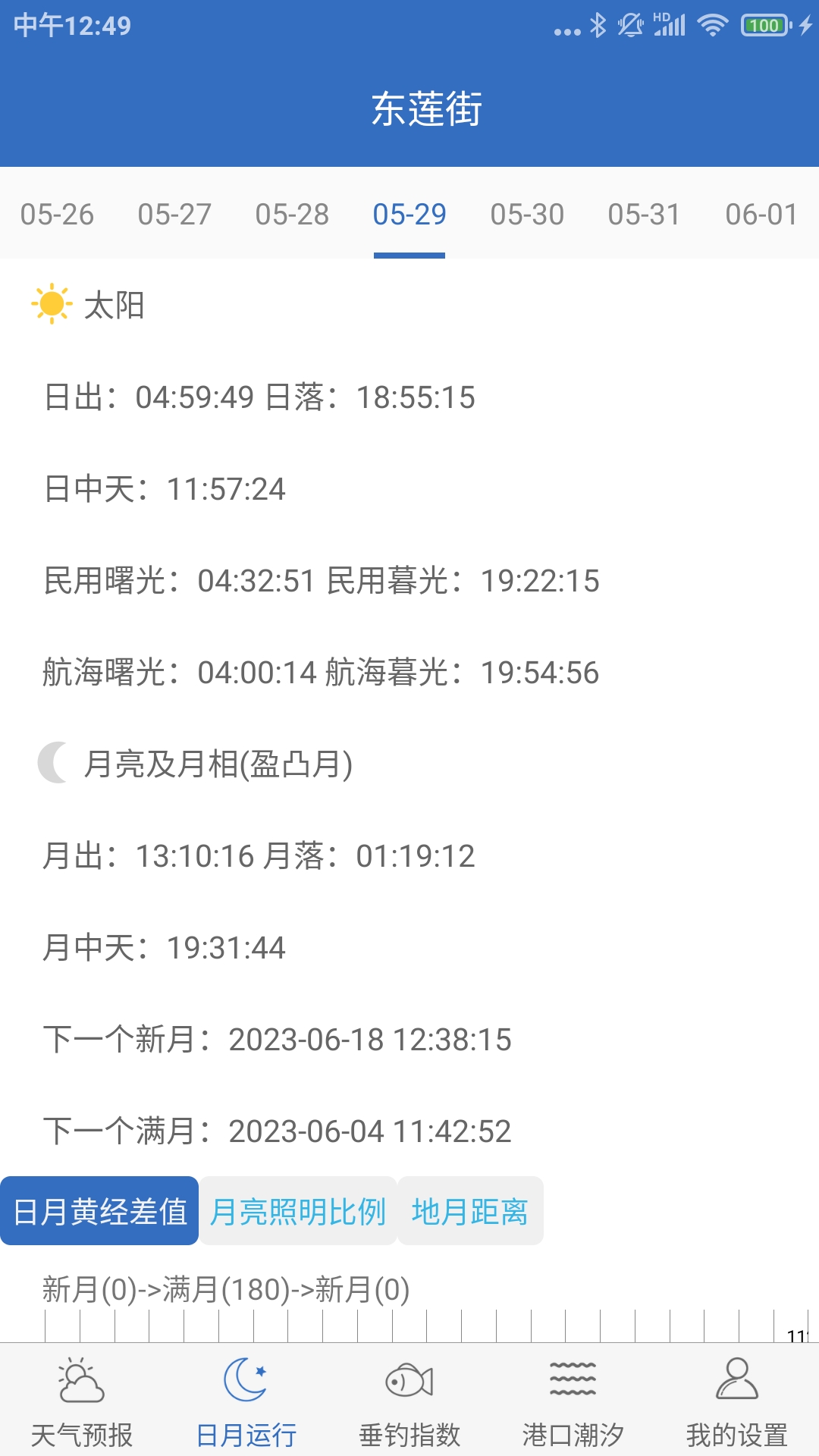Screen dimensions: 819x1456
Task: Tap the 日月运行 bottom tab
Action: click(x=246, y=1401)
